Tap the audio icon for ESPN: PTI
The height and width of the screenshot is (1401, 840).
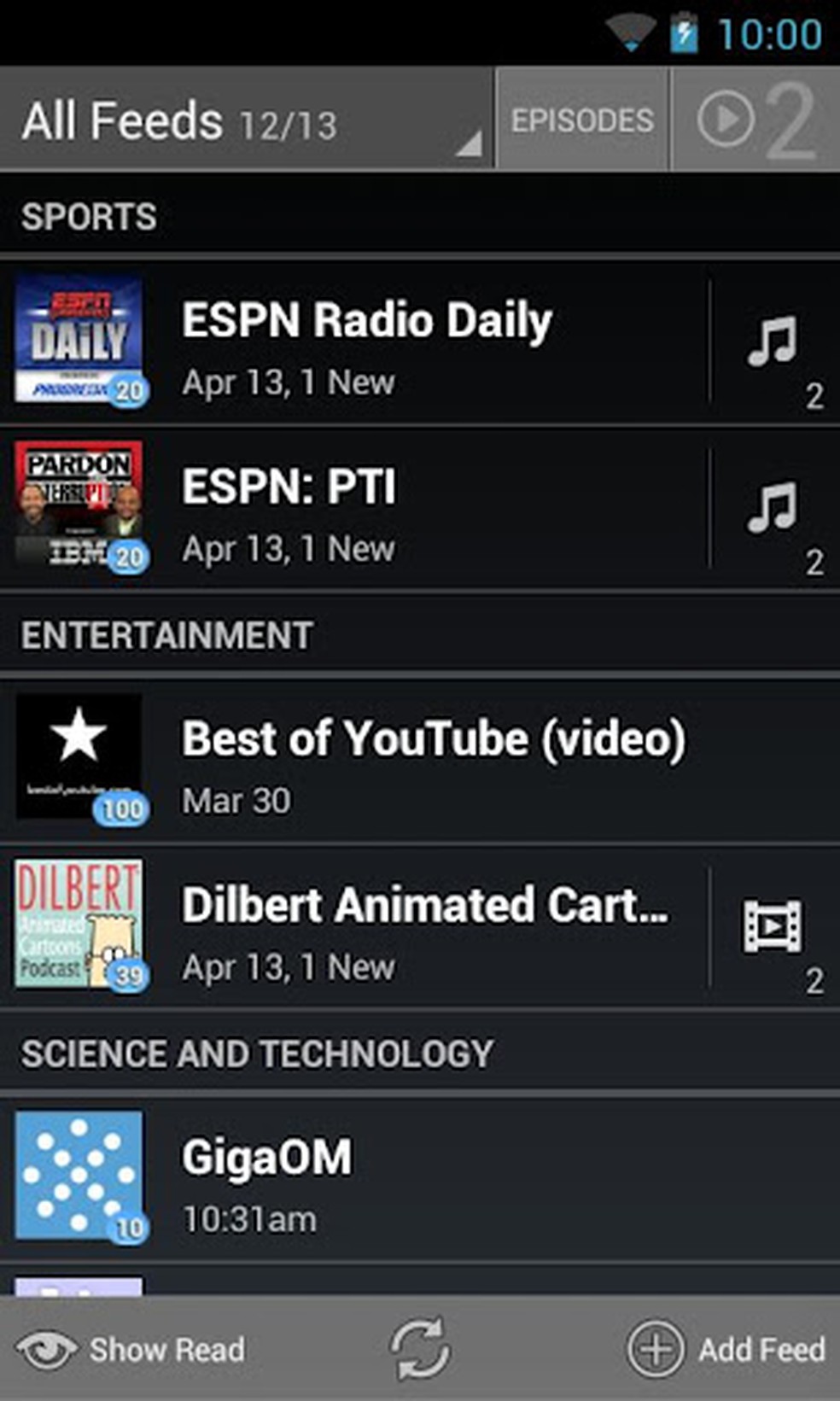773,510
